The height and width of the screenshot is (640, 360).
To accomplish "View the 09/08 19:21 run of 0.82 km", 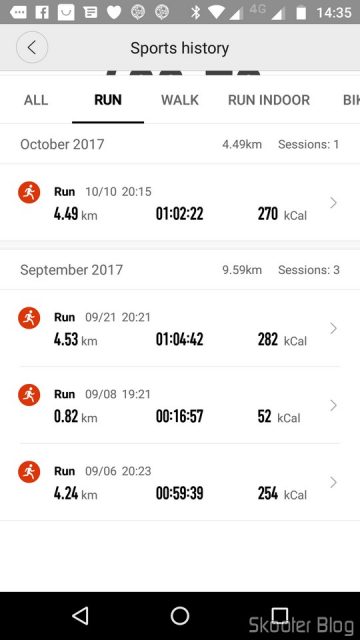I will (180, 405).
